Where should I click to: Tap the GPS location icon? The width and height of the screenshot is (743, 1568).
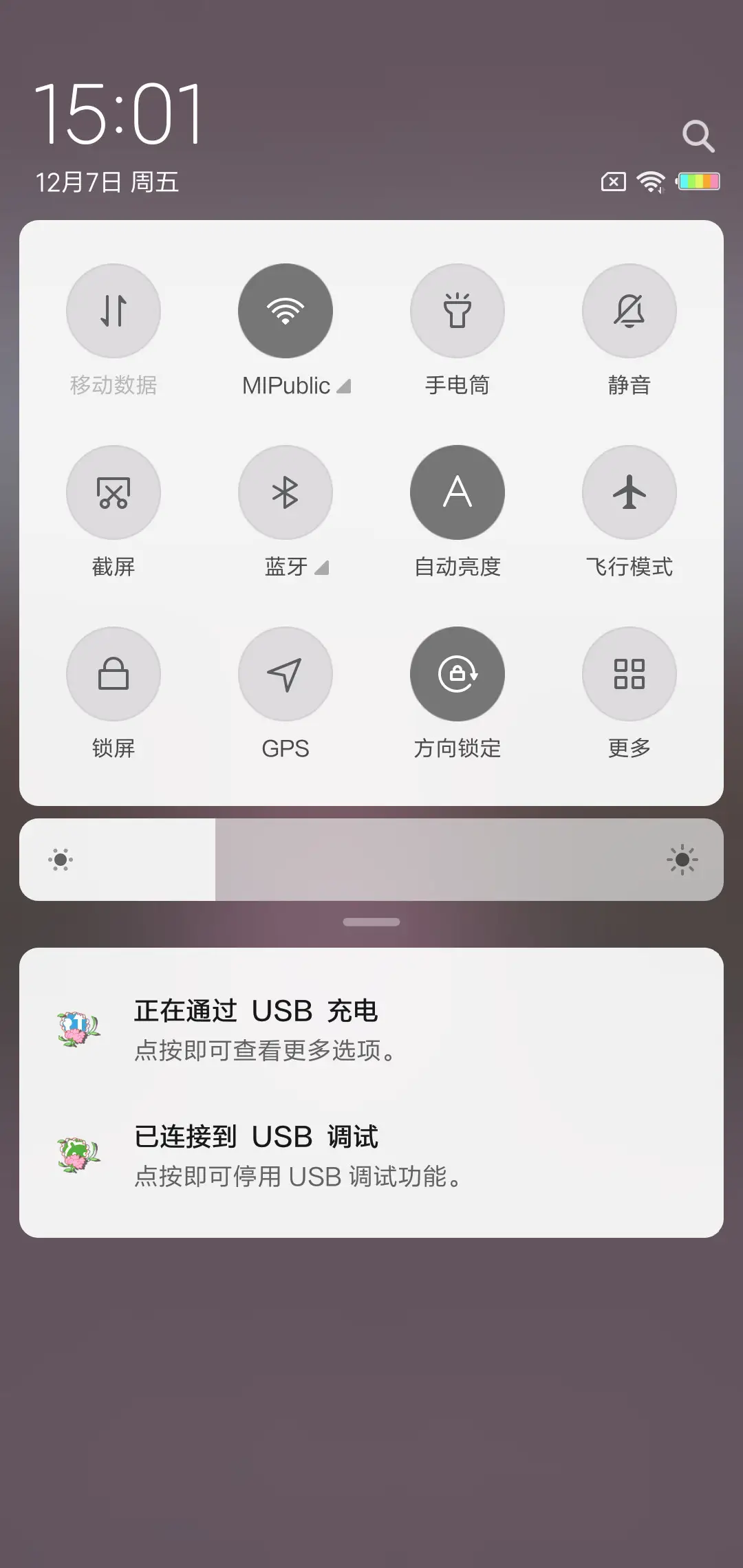point(286,674)
